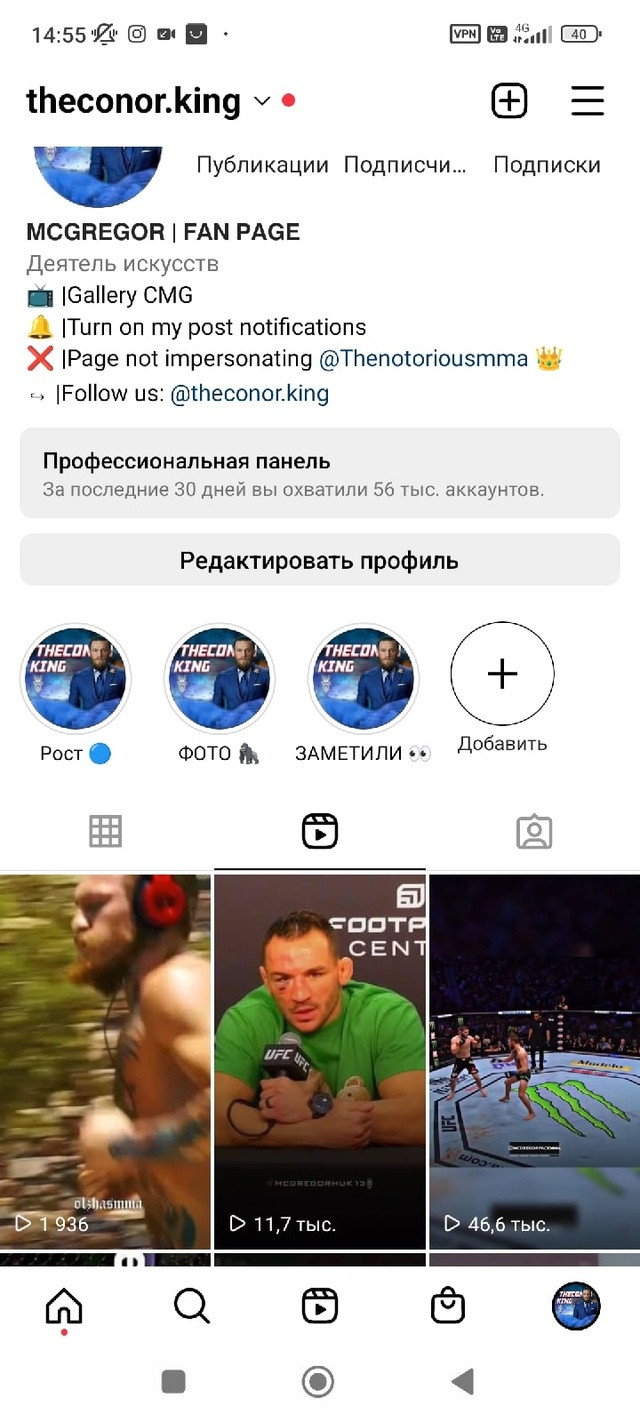
Task: Open the Подписки following list
Action: click(x=547, y=165)
